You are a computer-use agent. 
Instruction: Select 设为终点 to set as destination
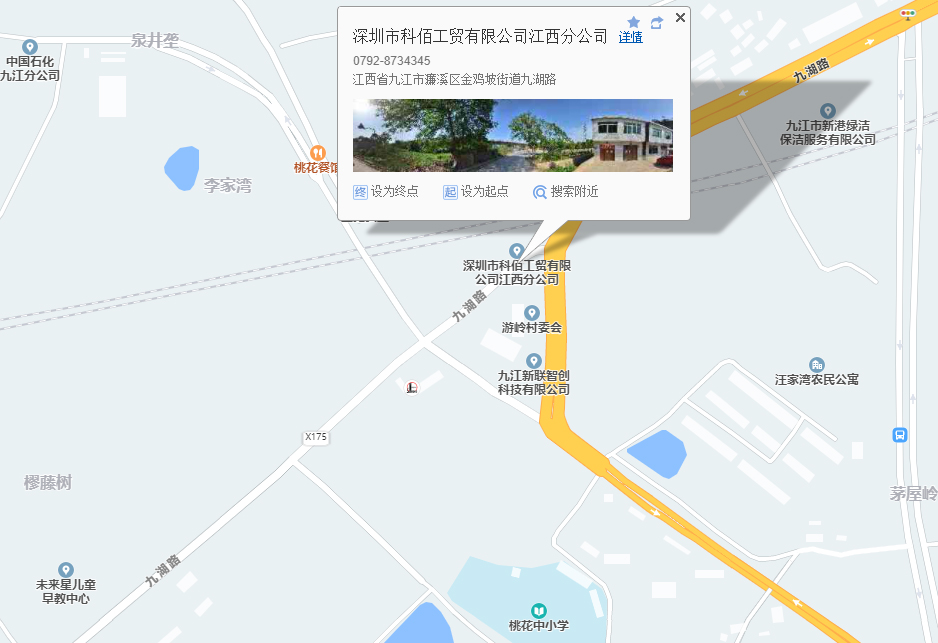(x=386, y=192)
